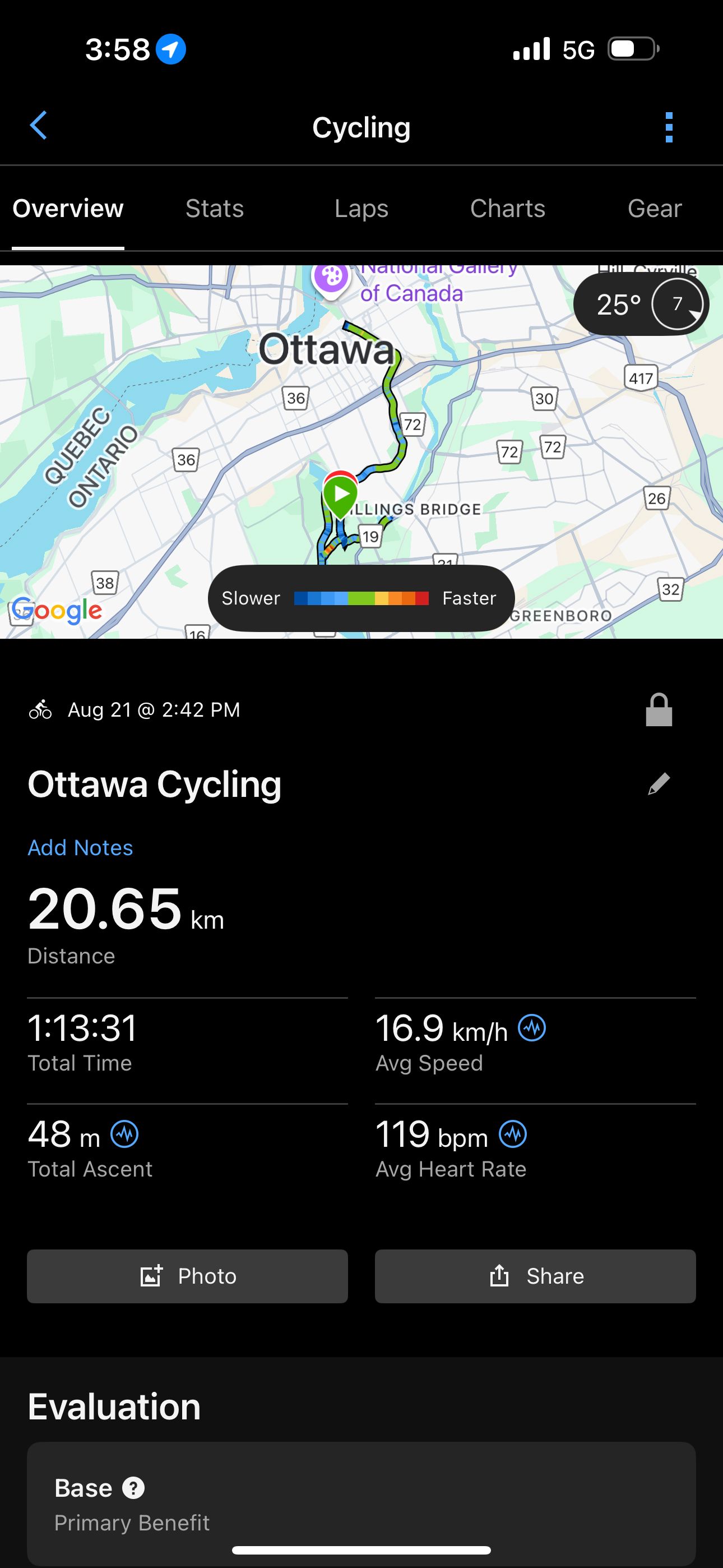Open the 25° weather badge
723x1568 pixels.
641,304
